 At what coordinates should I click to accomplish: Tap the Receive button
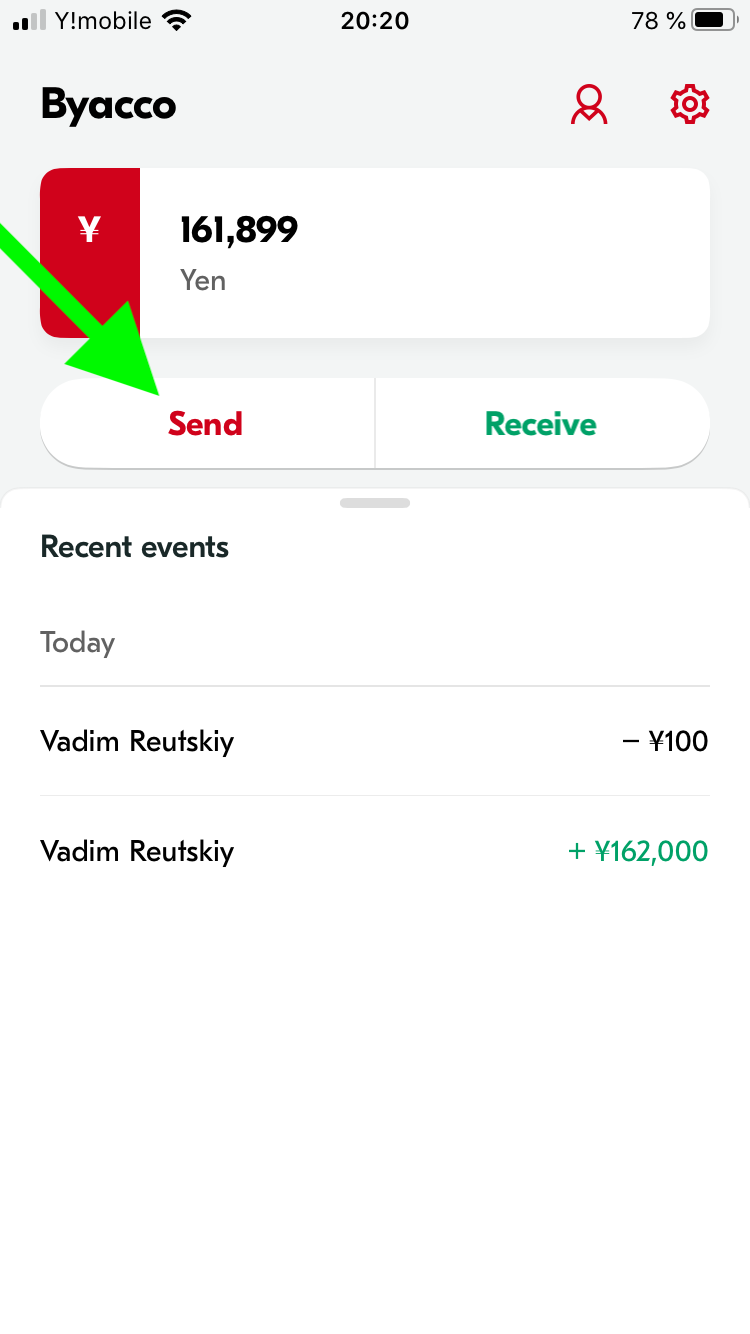tap(542, 423)
